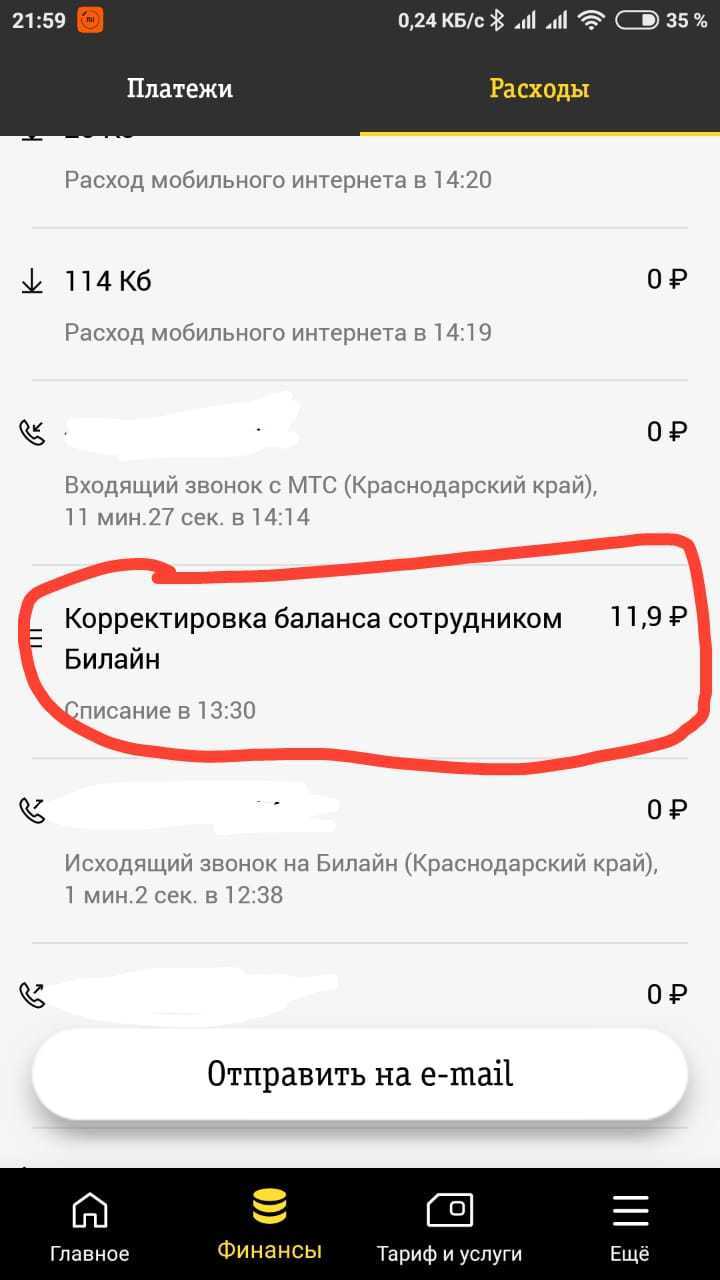This screenshot has width=720, height=1280.
Task: Tap Отправить на e-mail button
Action: click(x=360, y=1074)
